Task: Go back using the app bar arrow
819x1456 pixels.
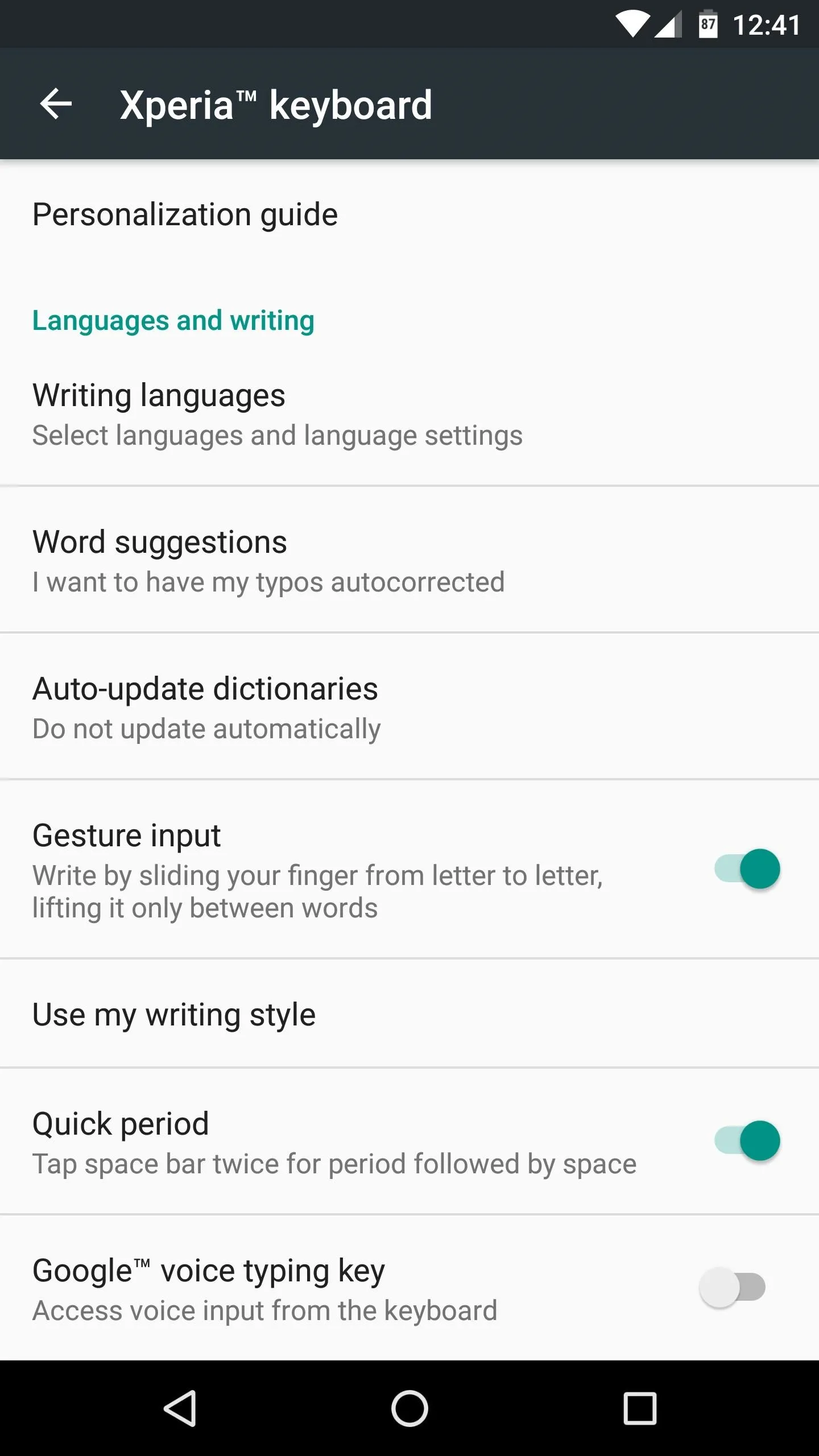Action: click(x=56, y=104)
